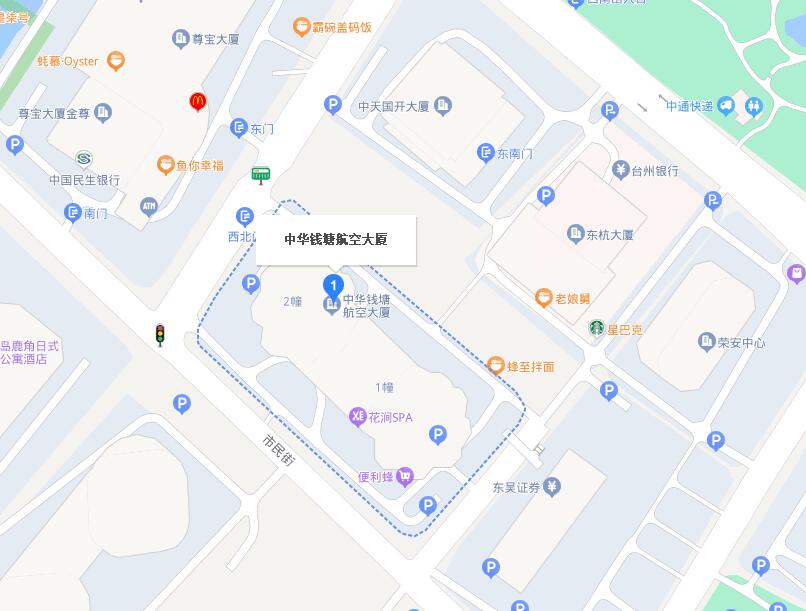Select the 星巴克 map point
806x611 pixels.
tap(597, 328)
